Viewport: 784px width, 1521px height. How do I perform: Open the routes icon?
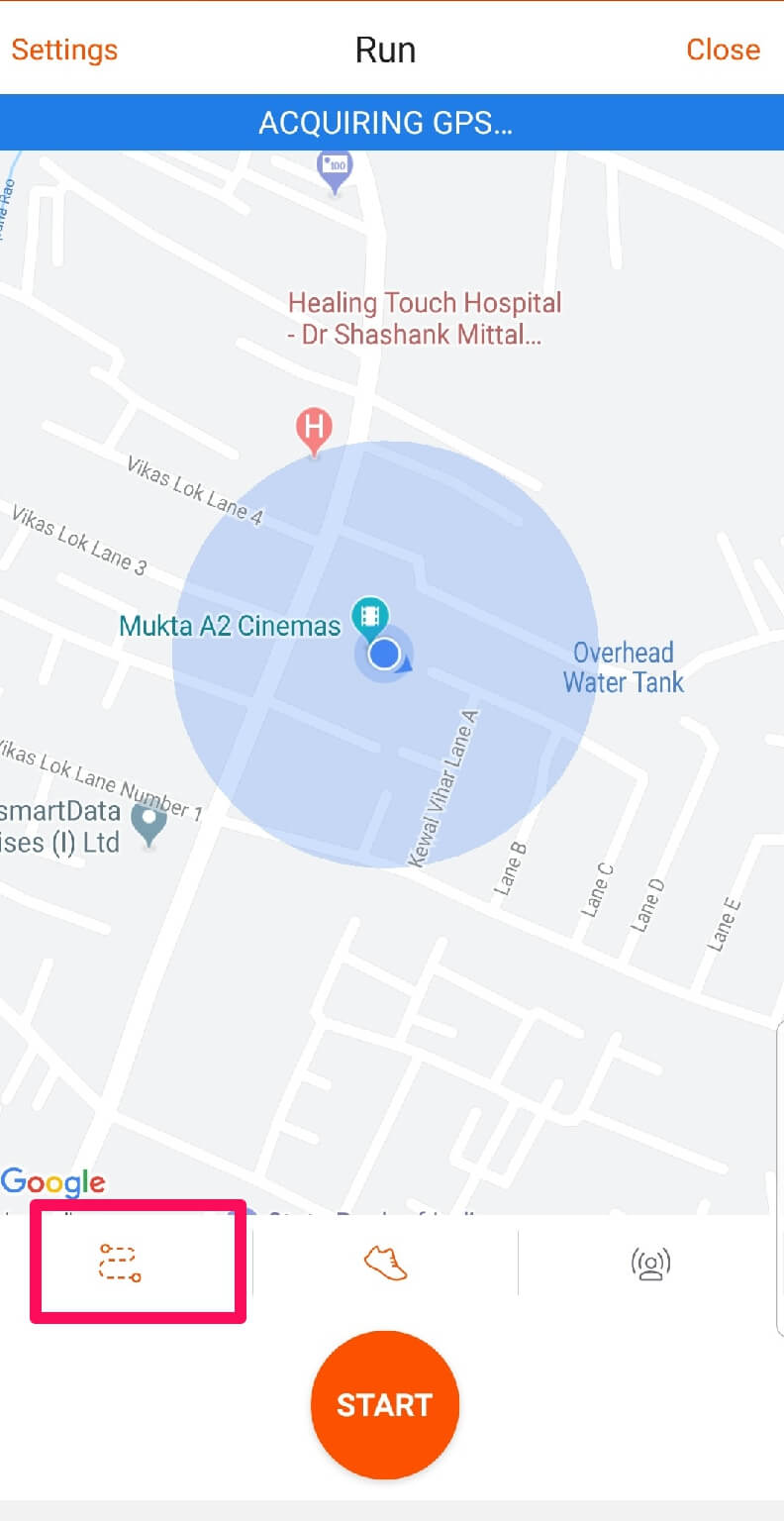pyautogui.click(x=120, y=1263)
